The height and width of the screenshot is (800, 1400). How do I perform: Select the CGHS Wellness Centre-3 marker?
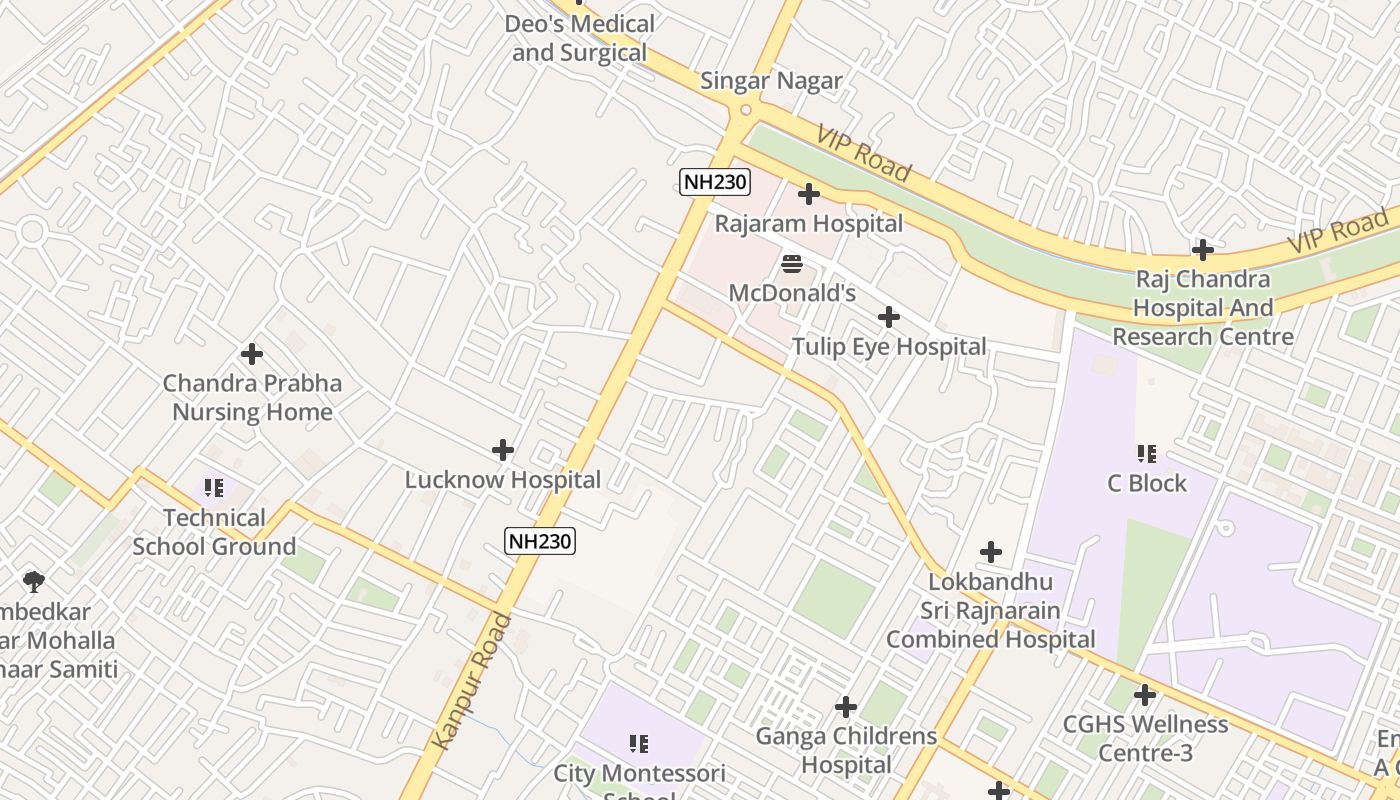(x=1145, y=694)
